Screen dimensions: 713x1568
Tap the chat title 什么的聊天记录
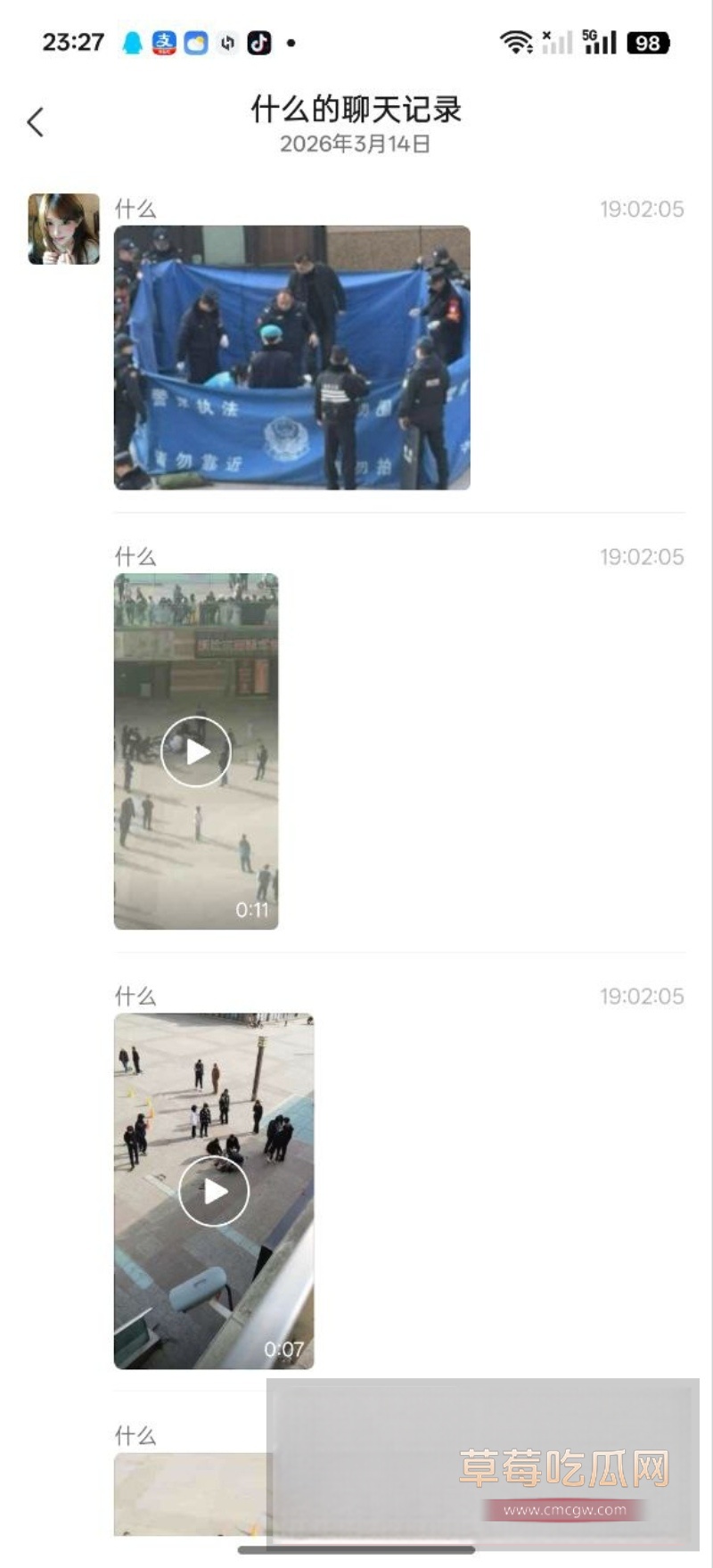(x=356, y=110)
